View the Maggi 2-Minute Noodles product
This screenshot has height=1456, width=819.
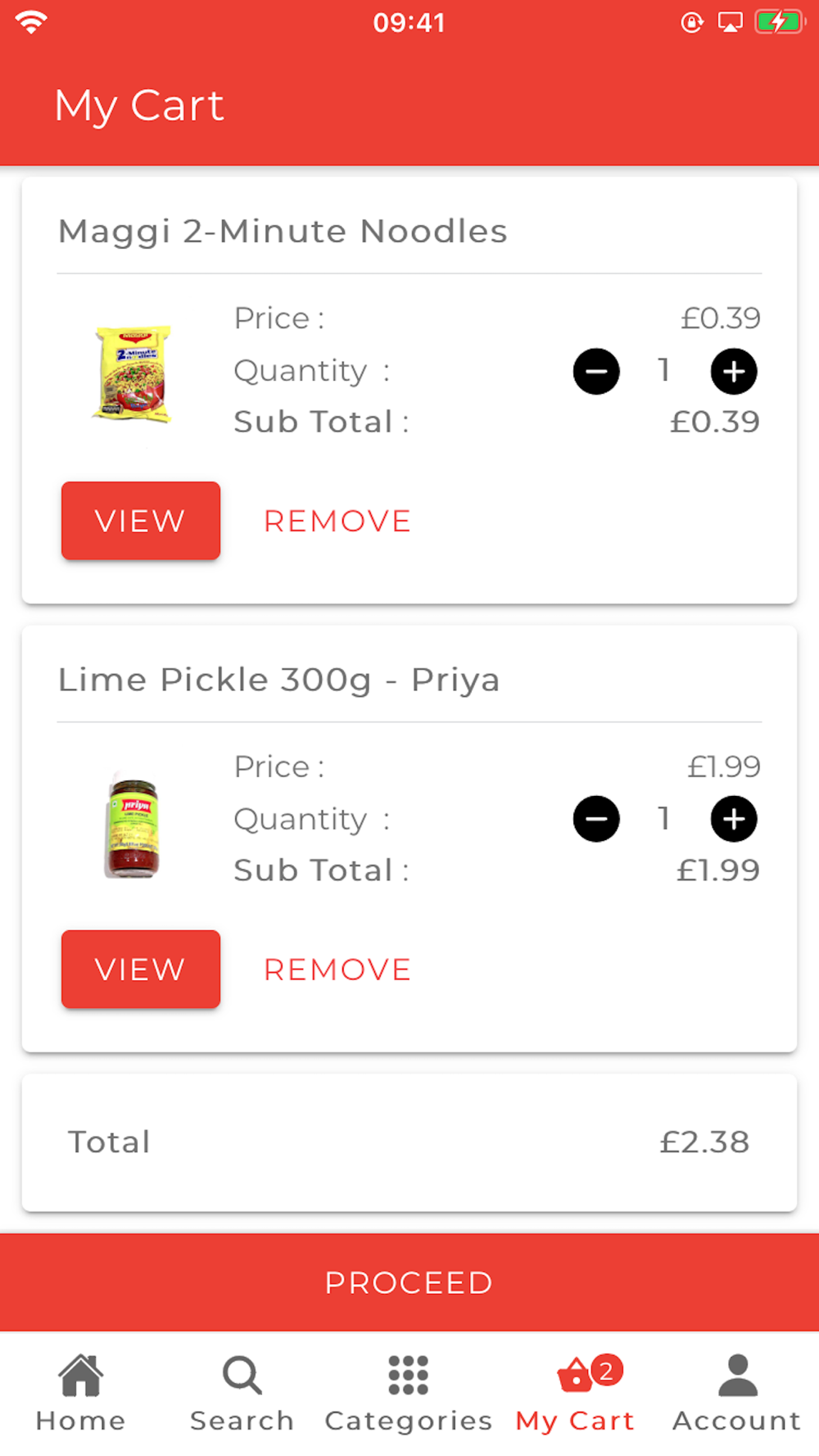[141, 521]
